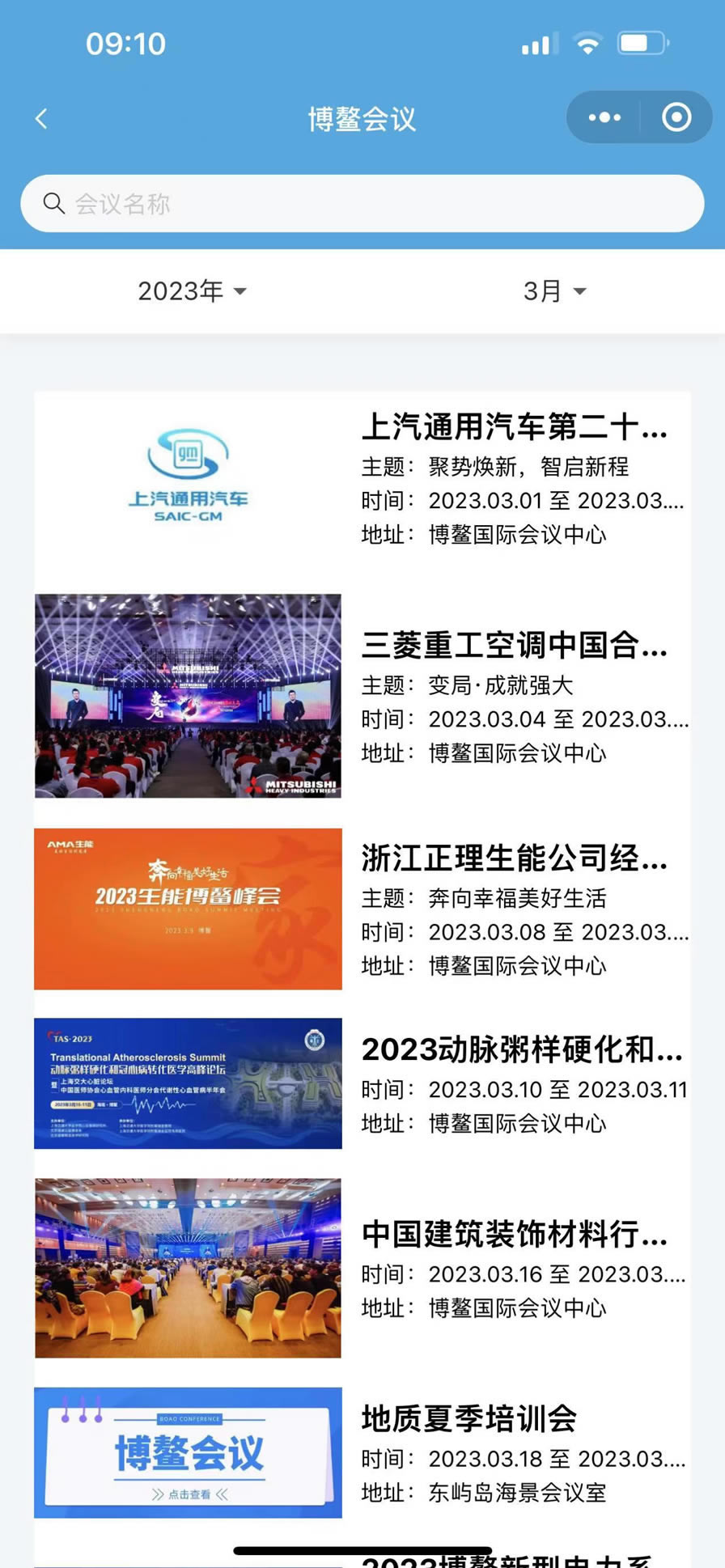725x1568 pixels.
Task: Open 上汽通用汽车第二十 conference entry
Action: 515,427
